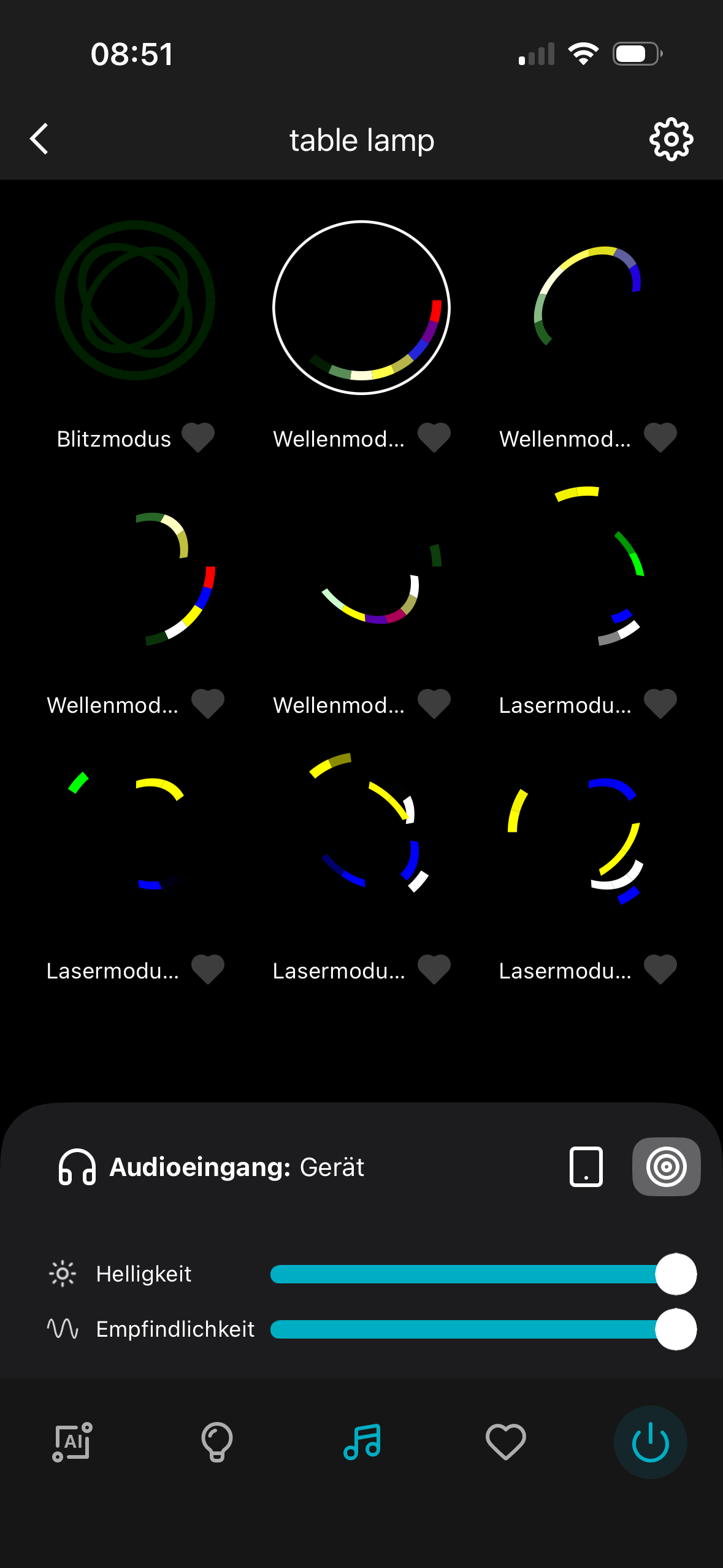Image resolution: width=723 pixels, height=1568 pixels.
Task: Switch to the music note tab
Action: click(362, 1442)
